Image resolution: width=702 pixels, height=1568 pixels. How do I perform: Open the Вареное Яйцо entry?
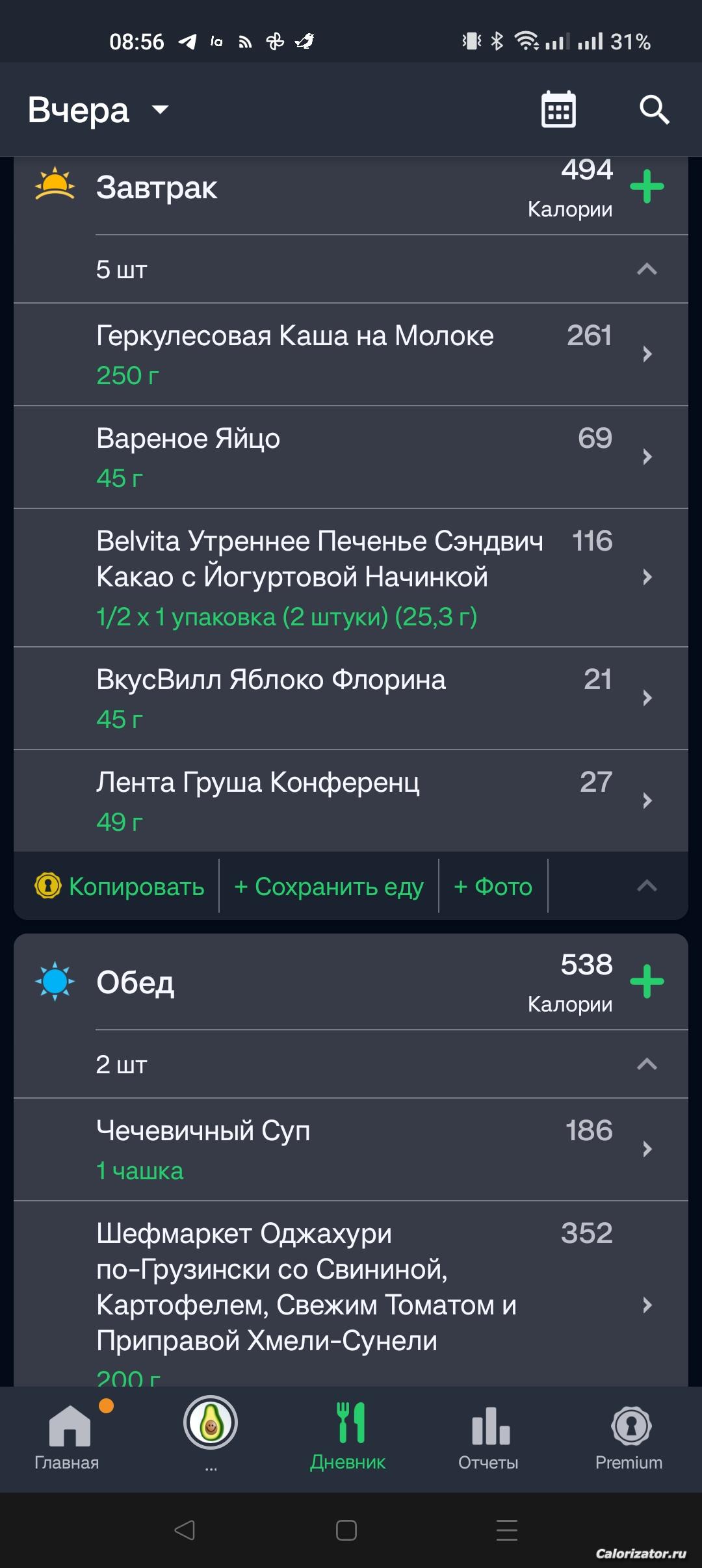click(x=351, y=457)
